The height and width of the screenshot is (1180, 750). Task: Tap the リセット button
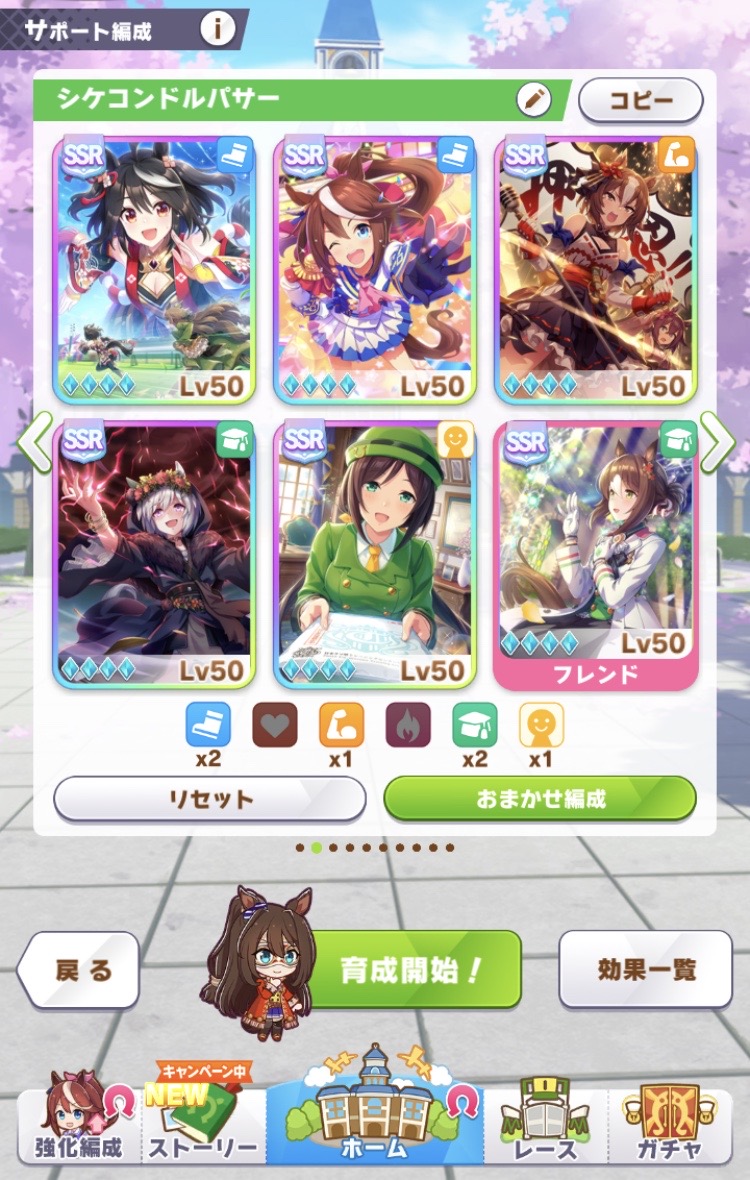tap(209, 799)
